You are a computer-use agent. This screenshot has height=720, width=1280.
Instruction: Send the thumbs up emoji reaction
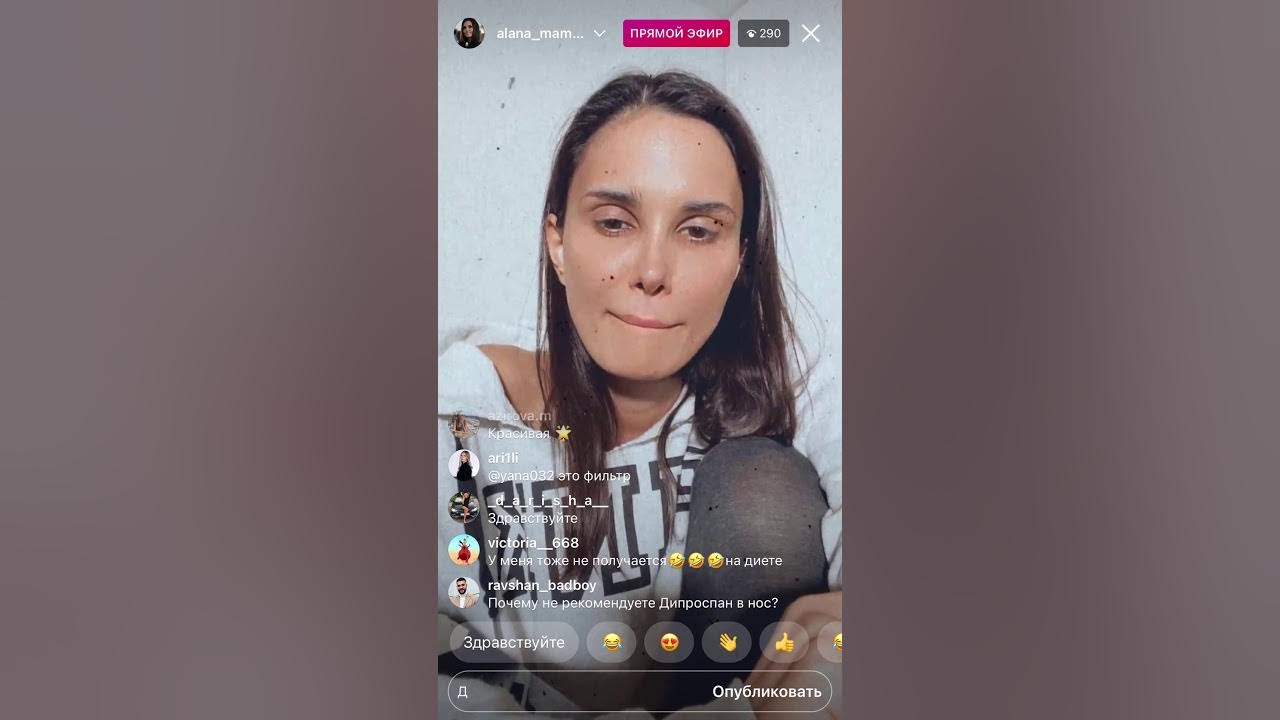(x=784, y=642)
